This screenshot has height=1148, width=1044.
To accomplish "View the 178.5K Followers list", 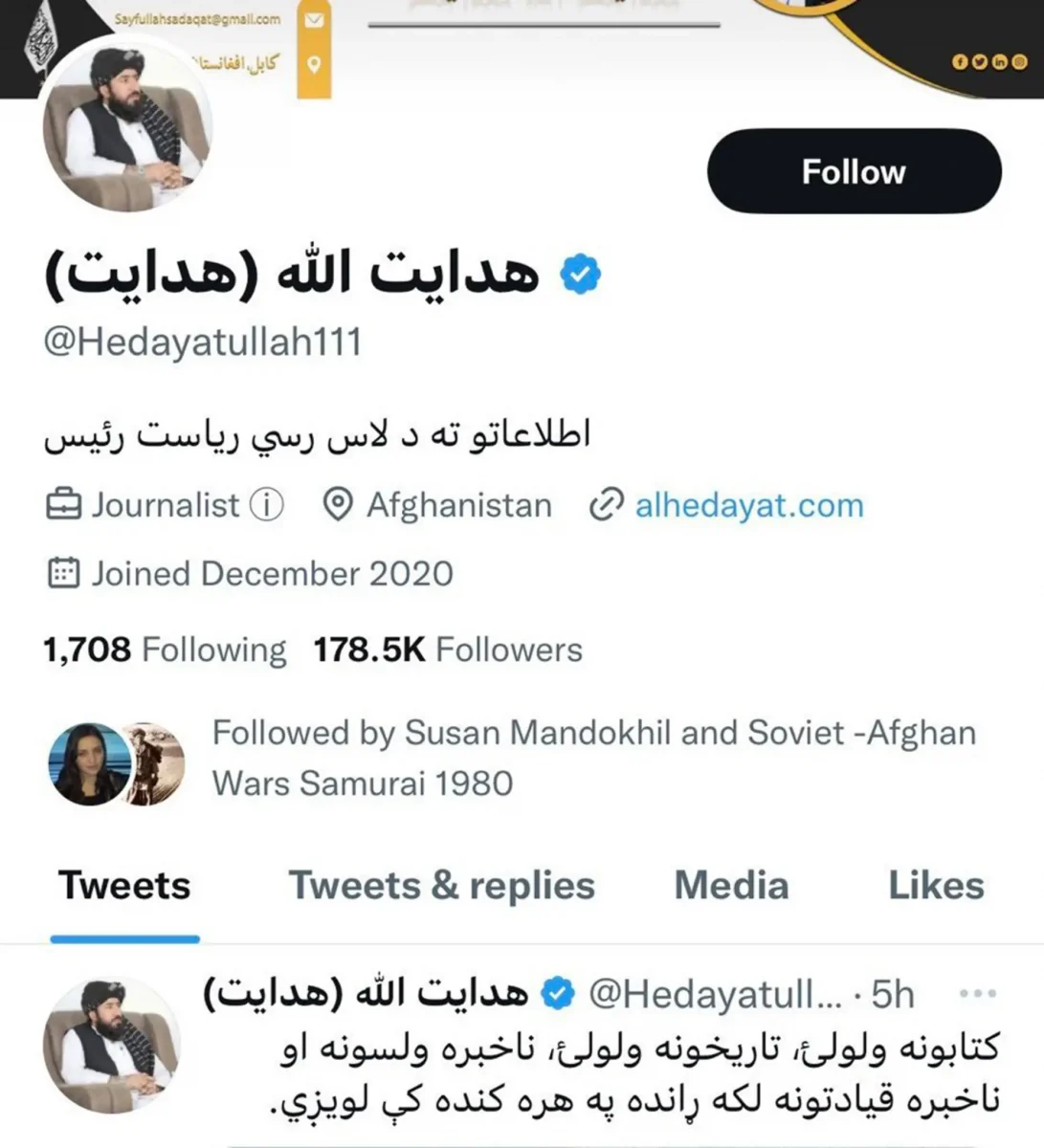I will 448,650.
